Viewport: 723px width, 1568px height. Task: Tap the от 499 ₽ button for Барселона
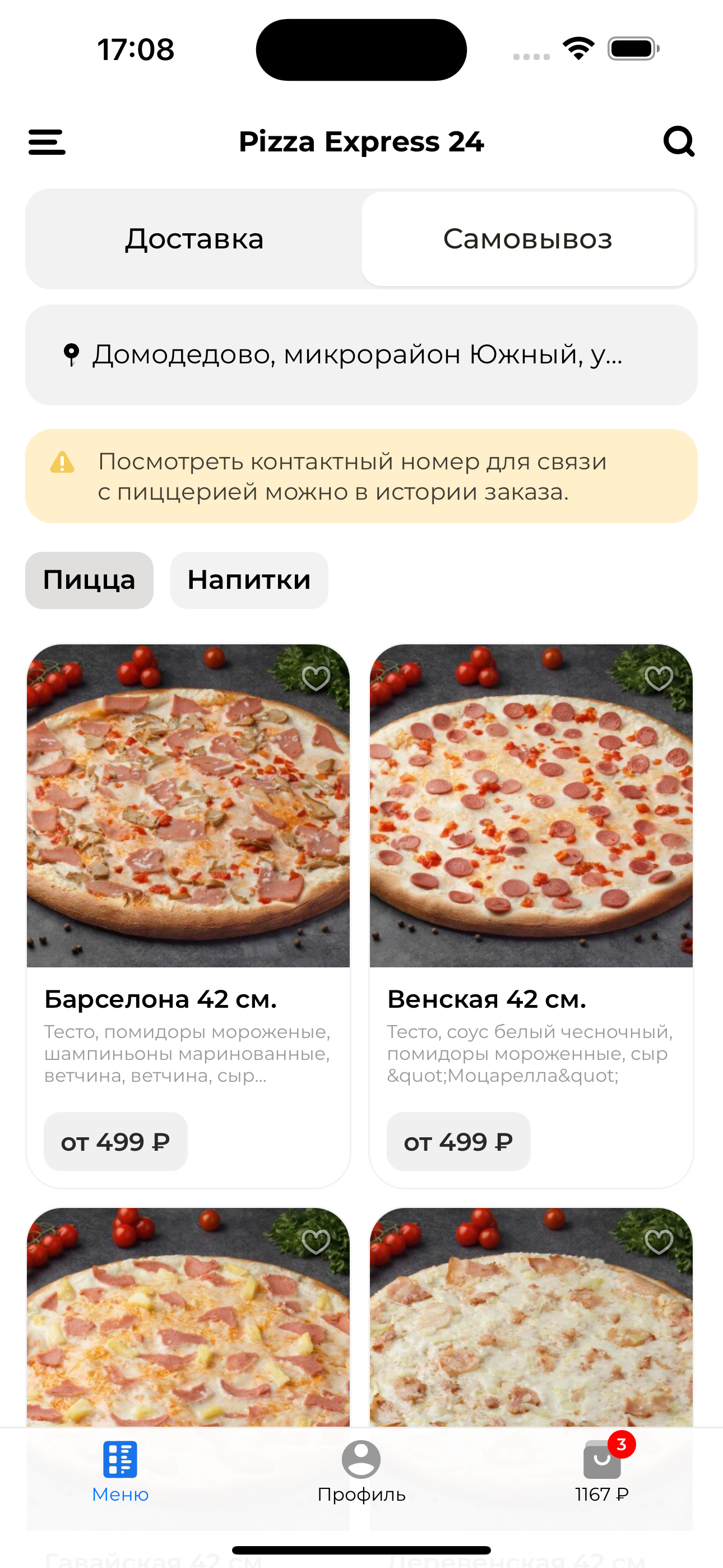coord(115,1141)
